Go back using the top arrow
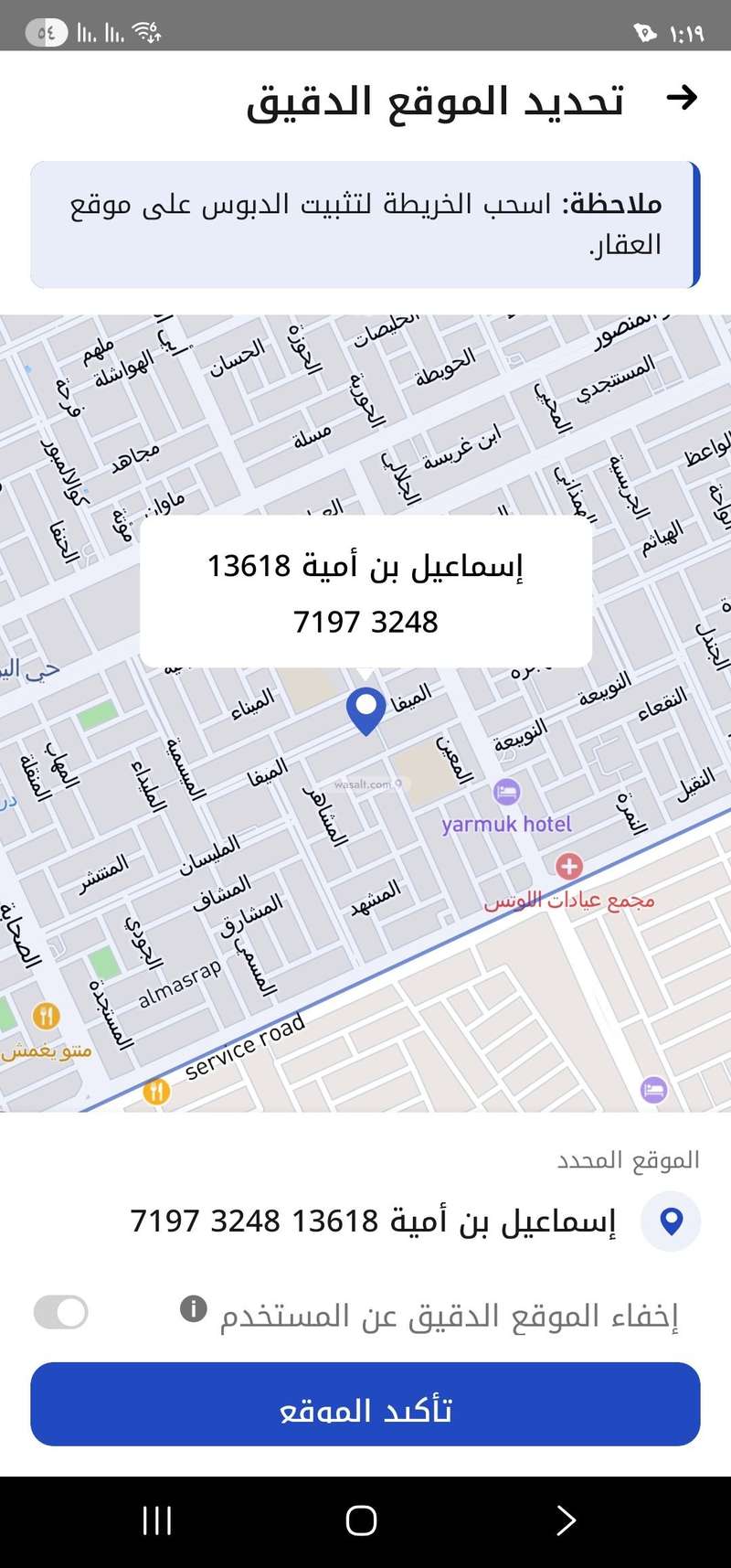This screenshot has width=731, height=1568. (682, 98)
